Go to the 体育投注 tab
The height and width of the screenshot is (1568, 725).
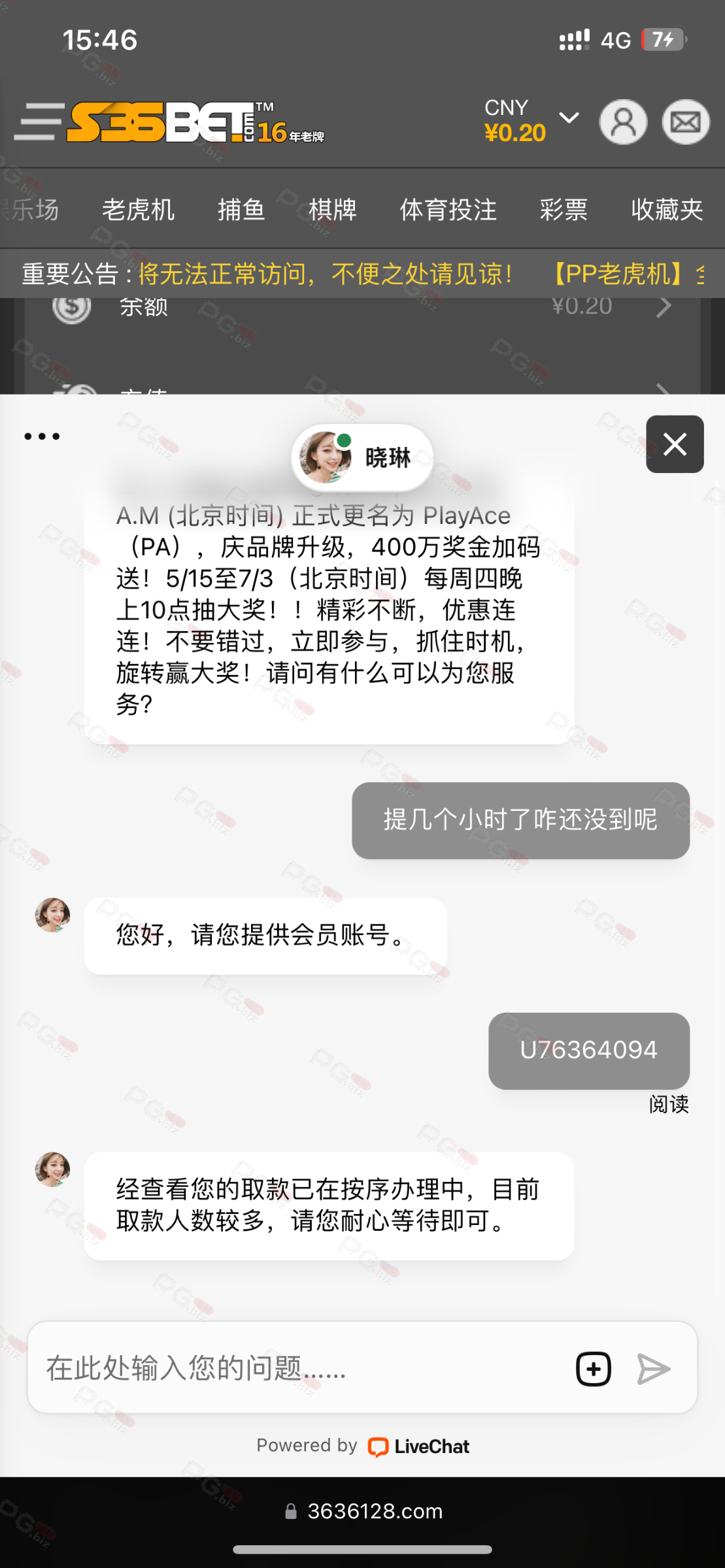[448, 210]
